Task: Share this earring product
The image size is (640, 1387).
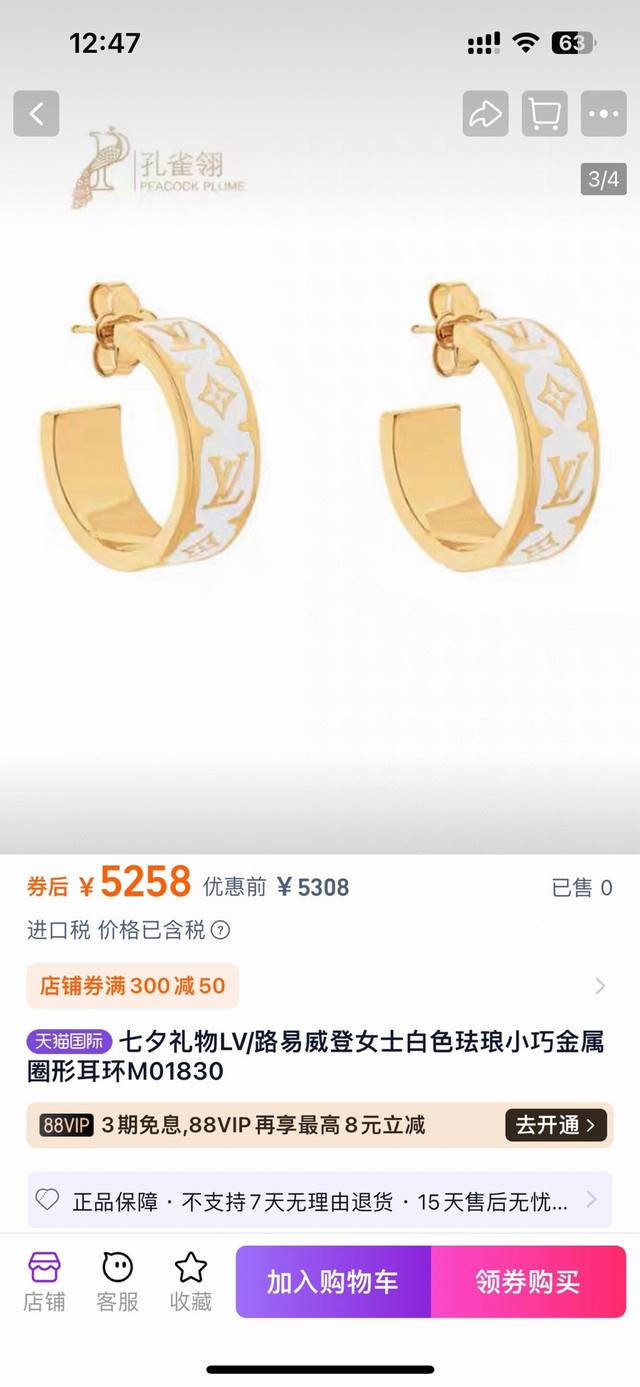Action: [485, 114]
